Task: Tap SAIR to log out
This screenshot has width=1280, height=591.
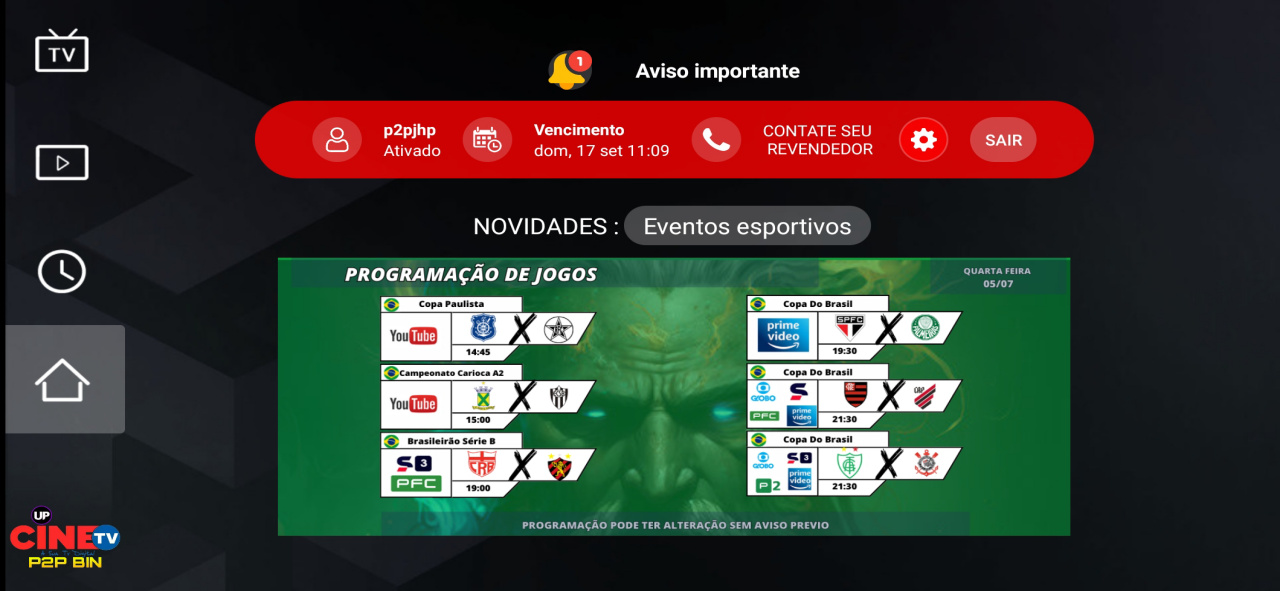Action: (1003, 140)
